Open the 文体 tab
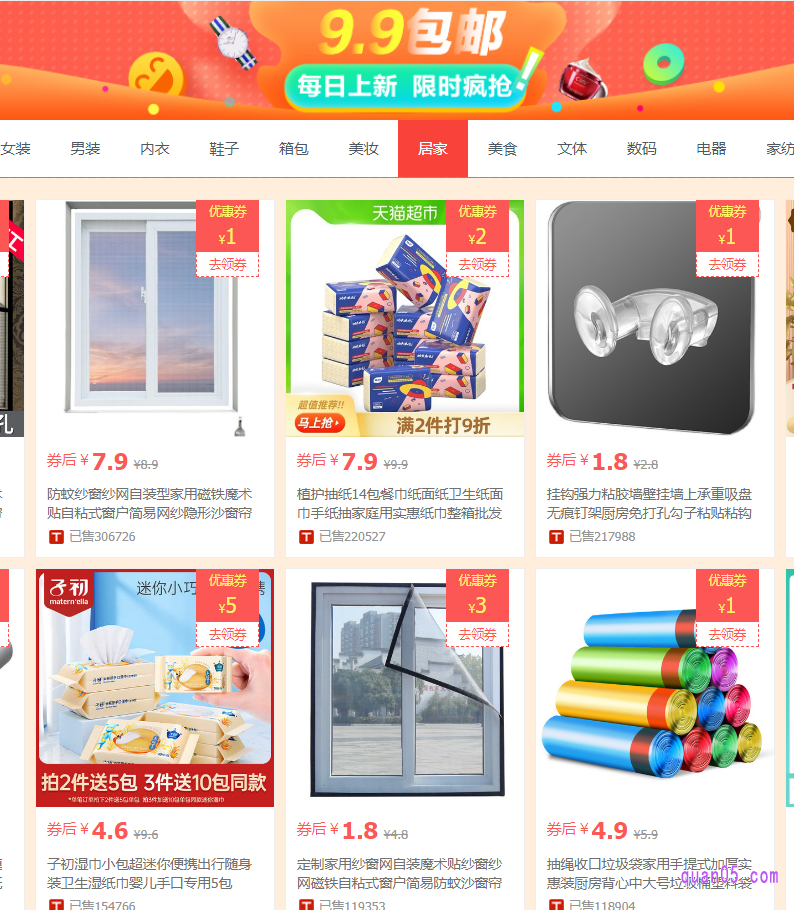794x910 pixels. 572,149
